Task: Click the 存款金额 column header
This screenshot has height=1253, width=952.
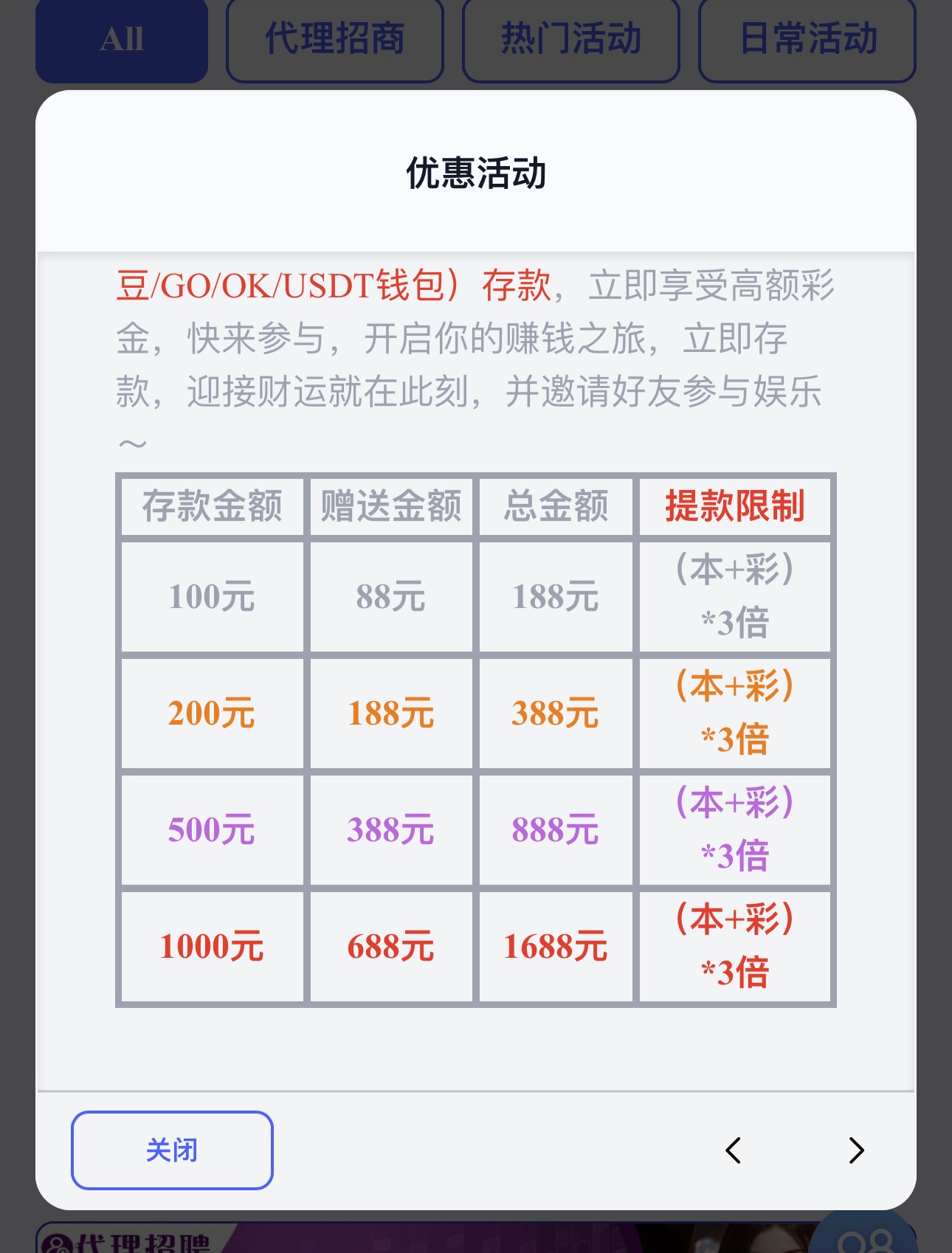Action: point(213,505)
